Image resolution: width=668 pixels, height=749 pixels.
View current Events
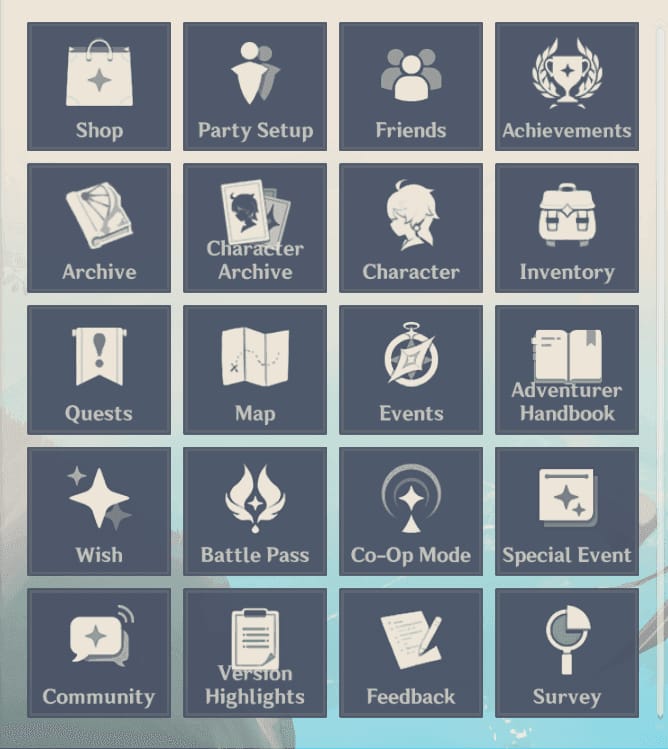click(x=411, y=370)
